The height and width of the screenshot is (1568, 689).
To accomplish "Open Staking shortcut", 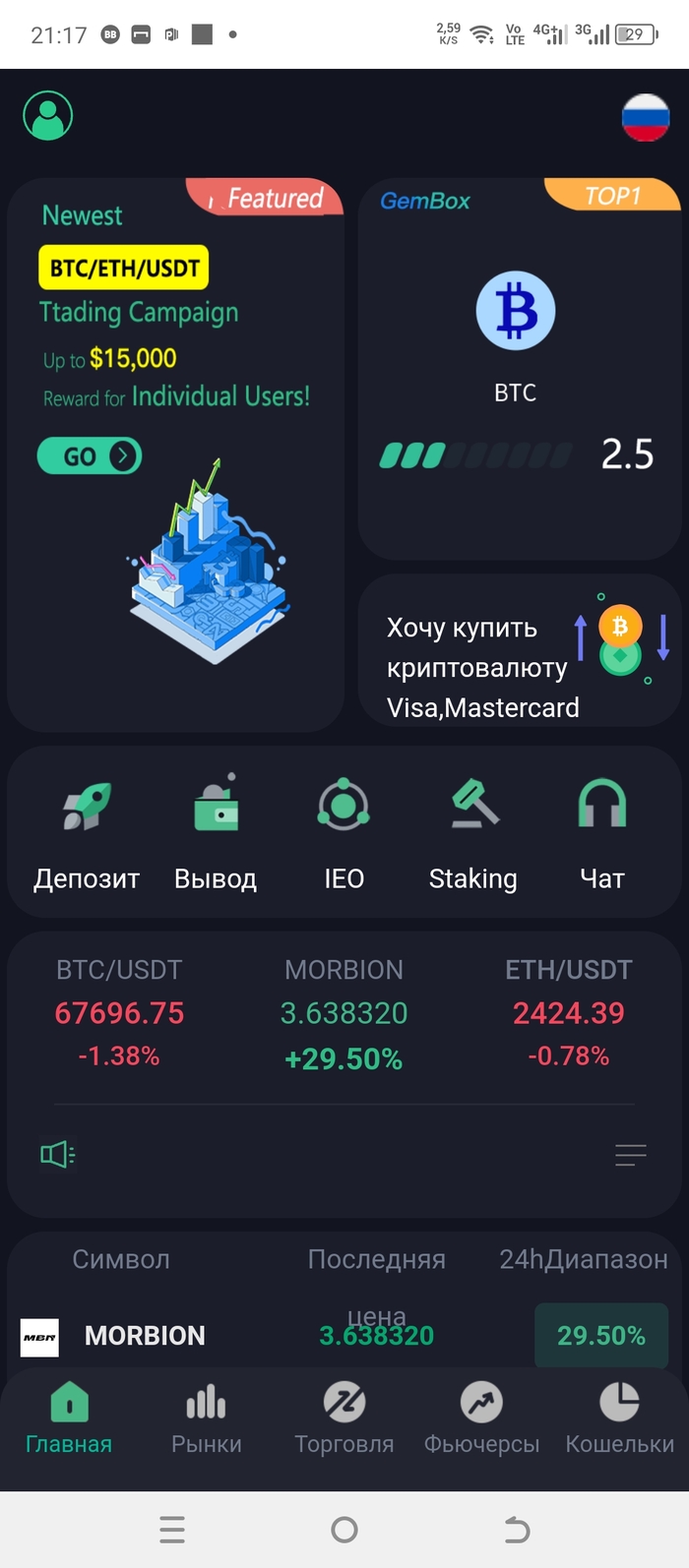I will [472, 831].
